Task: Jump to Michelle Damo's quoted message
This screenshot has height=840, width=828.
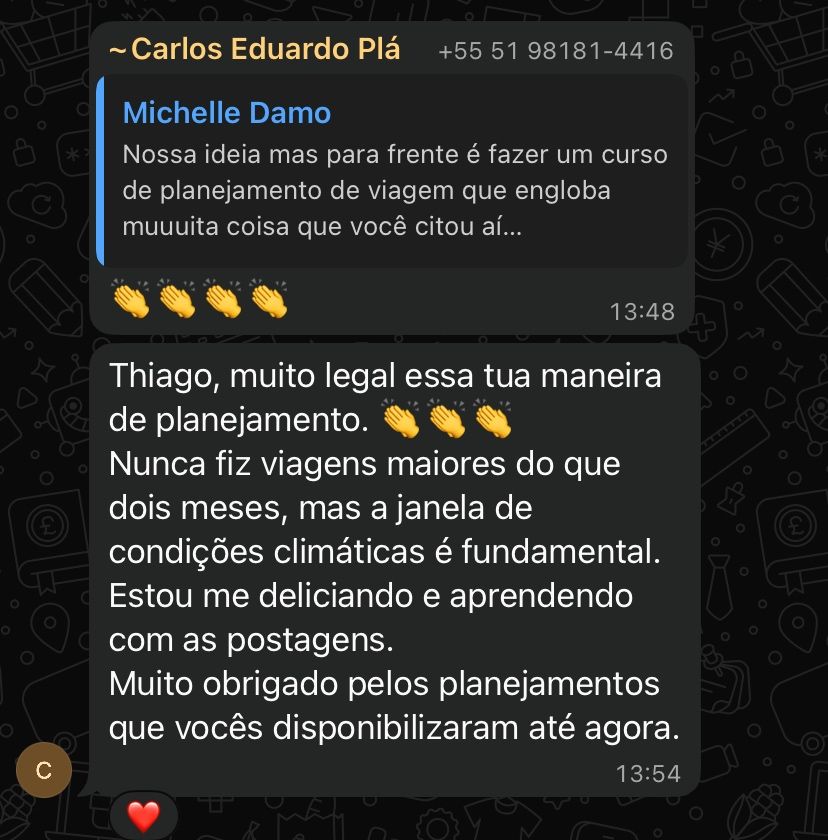Action: [x=392, y=170]
